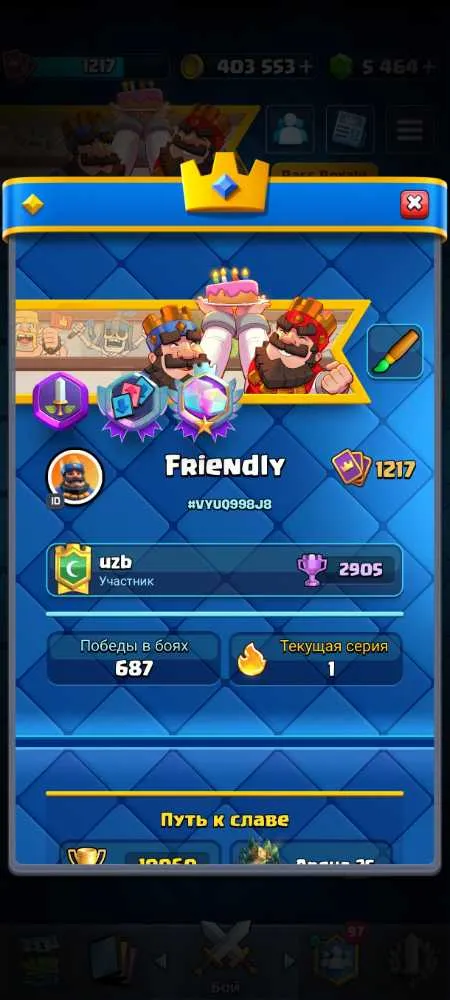Tap the player avatar with ID badge
This screenshot has width=450, height=1000.
75,478
